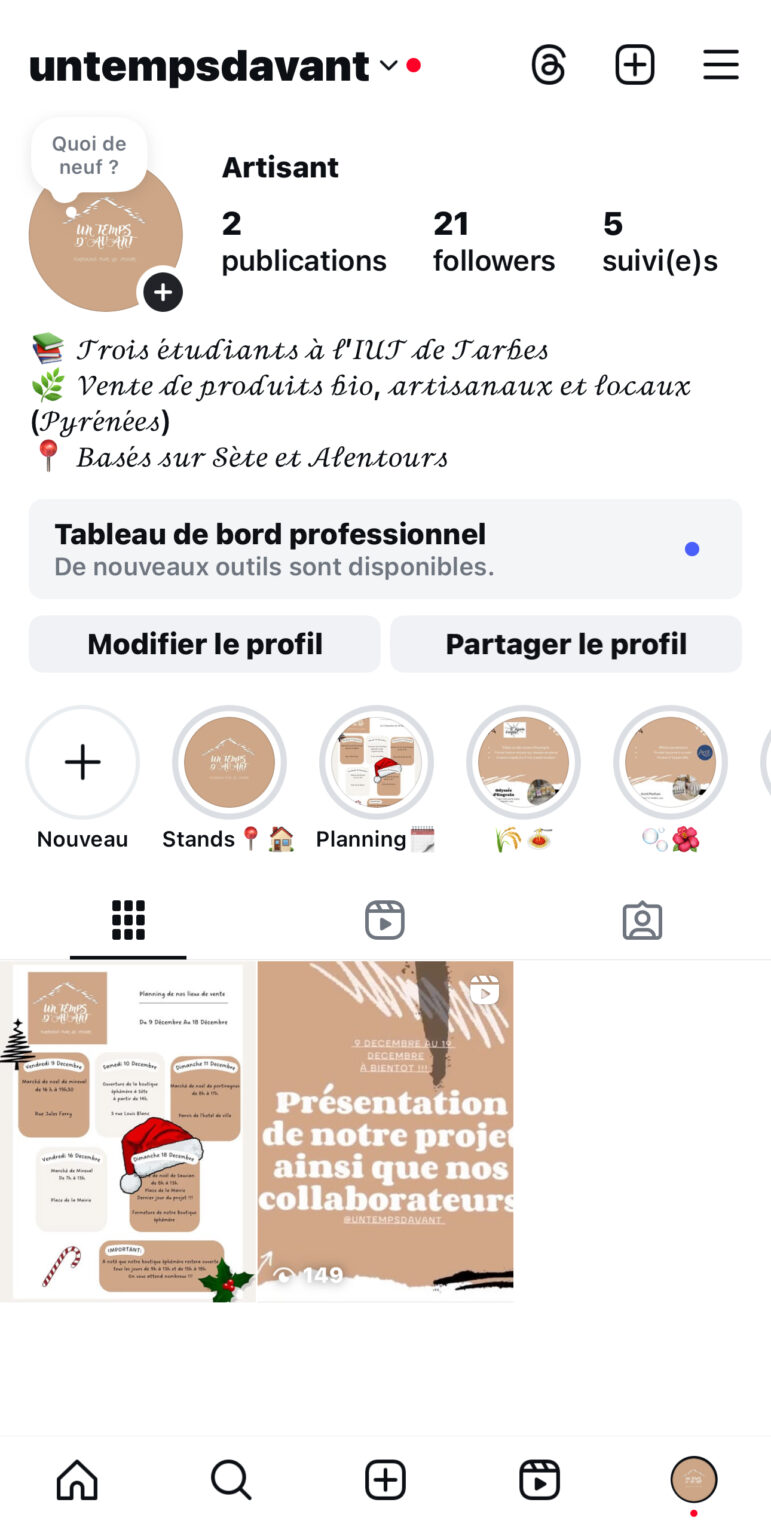Image resolution: width=771 pixels, height=1536 pixels.
Task: Open the Threads icon
Action: click(x=548, y=65)
